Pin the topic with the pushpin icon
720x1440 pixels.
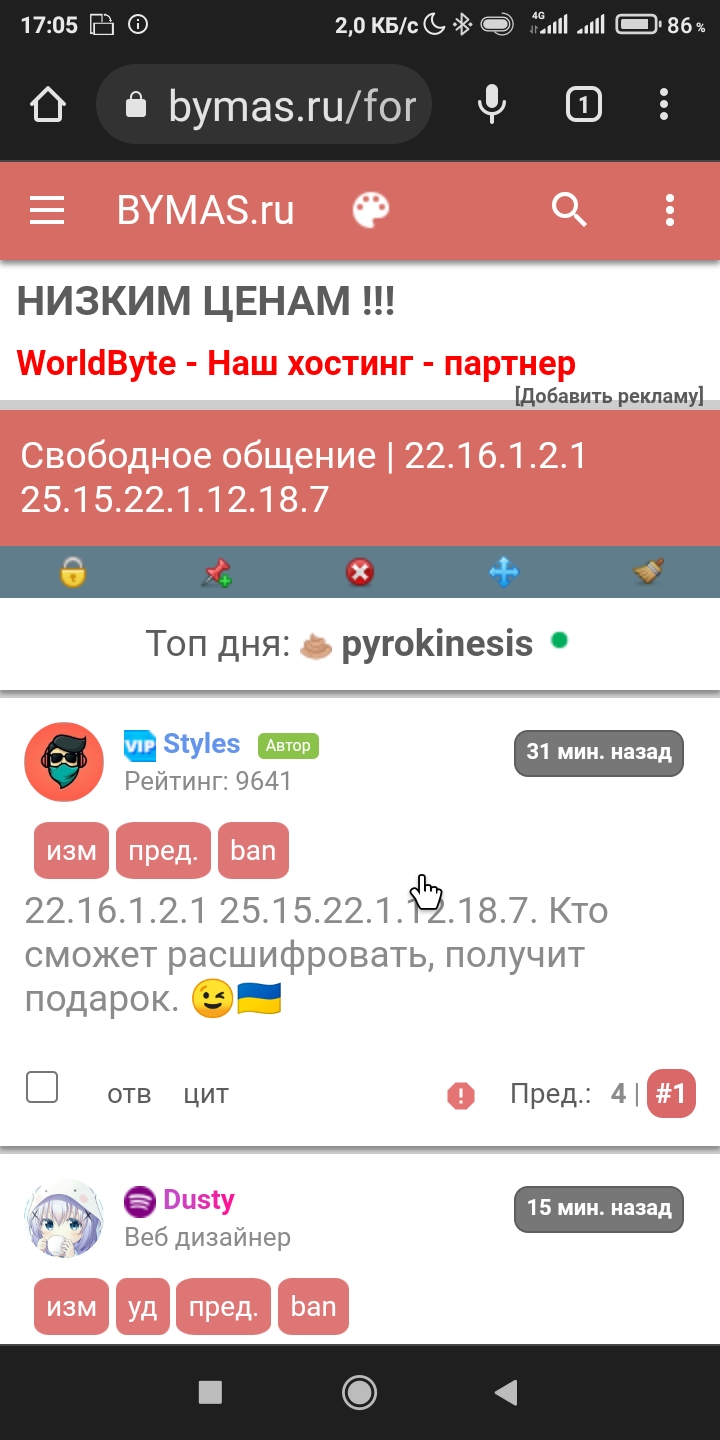pyautogui.click(x=217, y=573)
